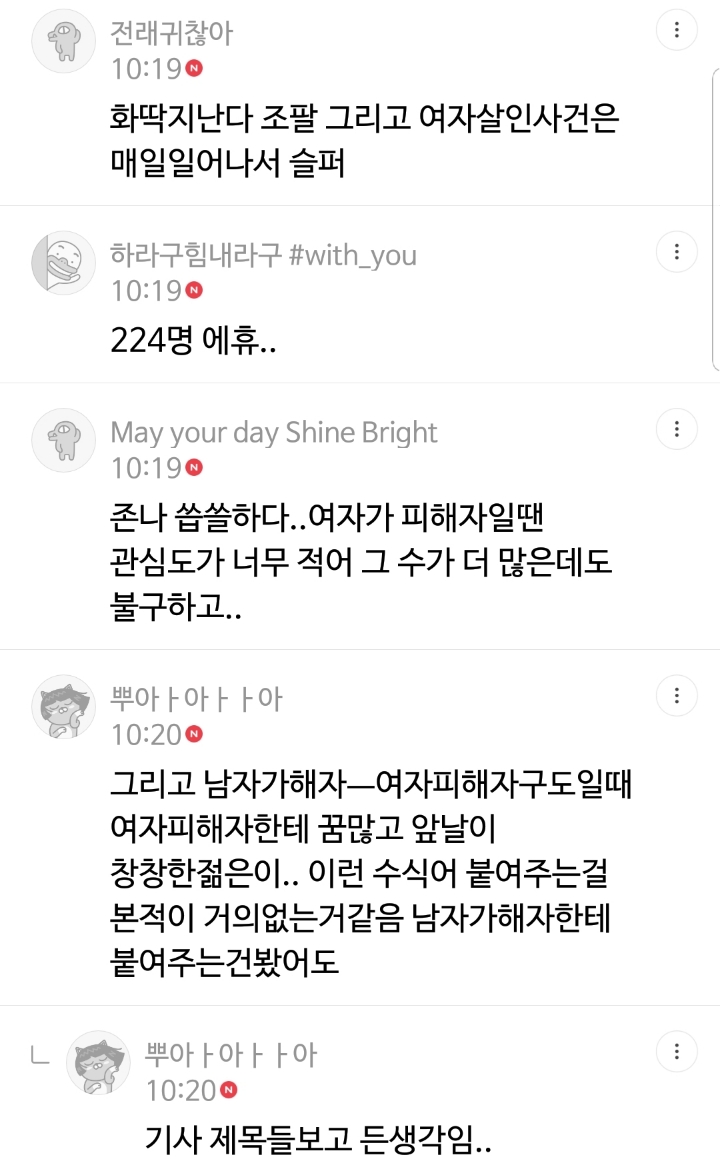Open the options menu on 전래귀찮아's comment
Screen dimensions: 720x1167
678,31
